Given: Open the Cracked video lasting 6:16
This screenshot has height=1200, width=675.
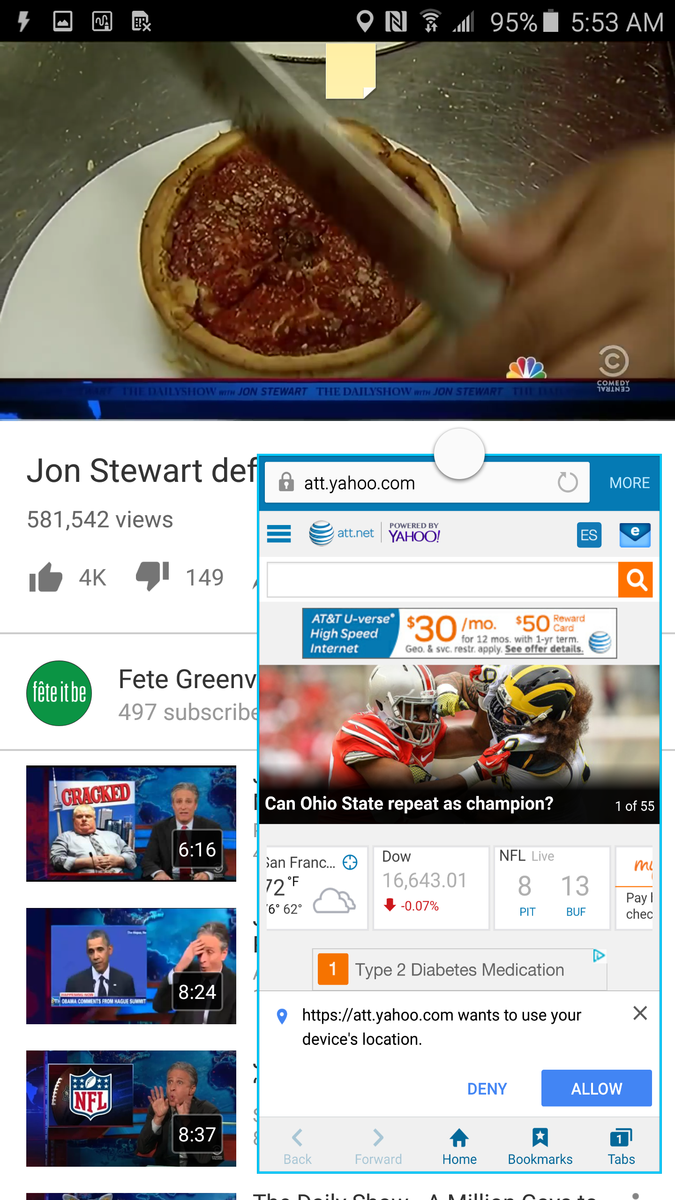Looking at the screenshot, I should click(131, 823).
